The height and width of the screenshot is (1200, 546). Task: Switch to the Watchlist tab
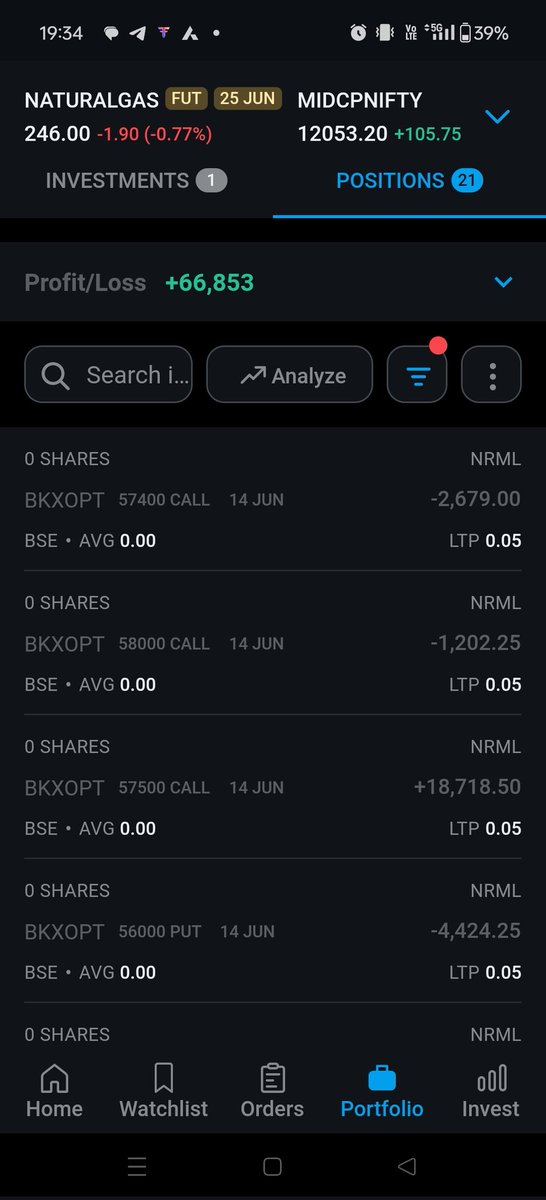[x=164, y=1091]
